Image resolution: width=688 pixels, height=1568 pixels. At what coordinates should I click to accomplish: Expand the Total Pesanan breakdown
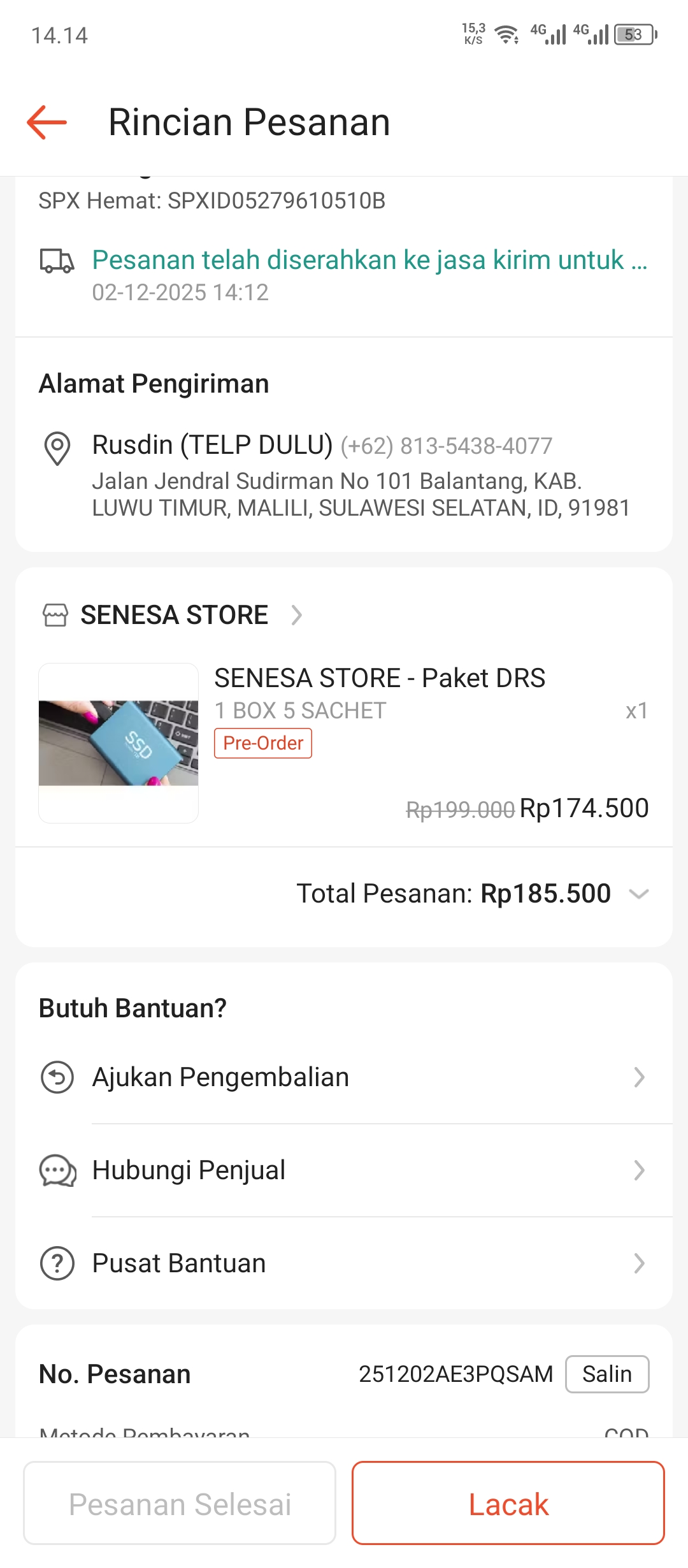click(x=638, y=894)
